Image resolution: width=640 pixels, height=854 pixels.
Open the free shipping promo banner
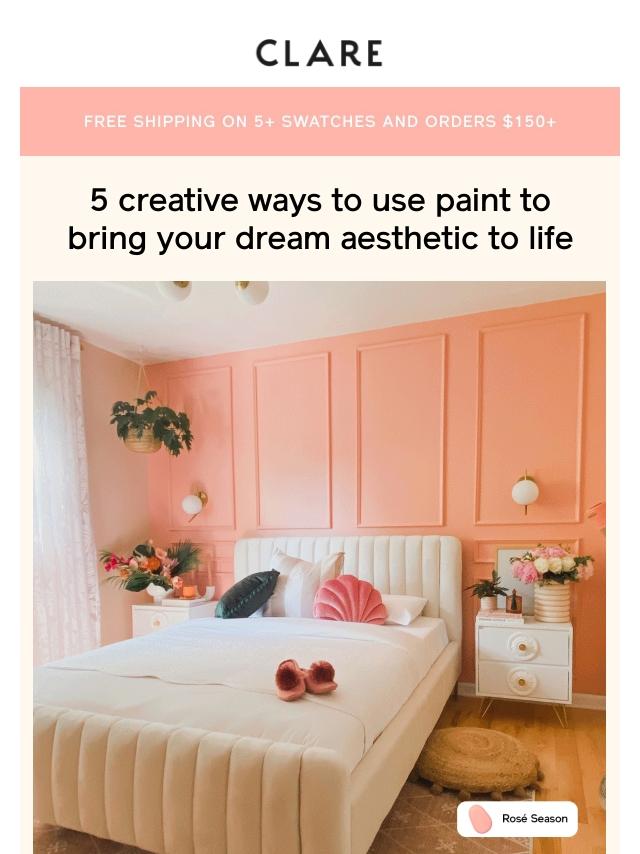pyautogui.click(x=320, y=122)
